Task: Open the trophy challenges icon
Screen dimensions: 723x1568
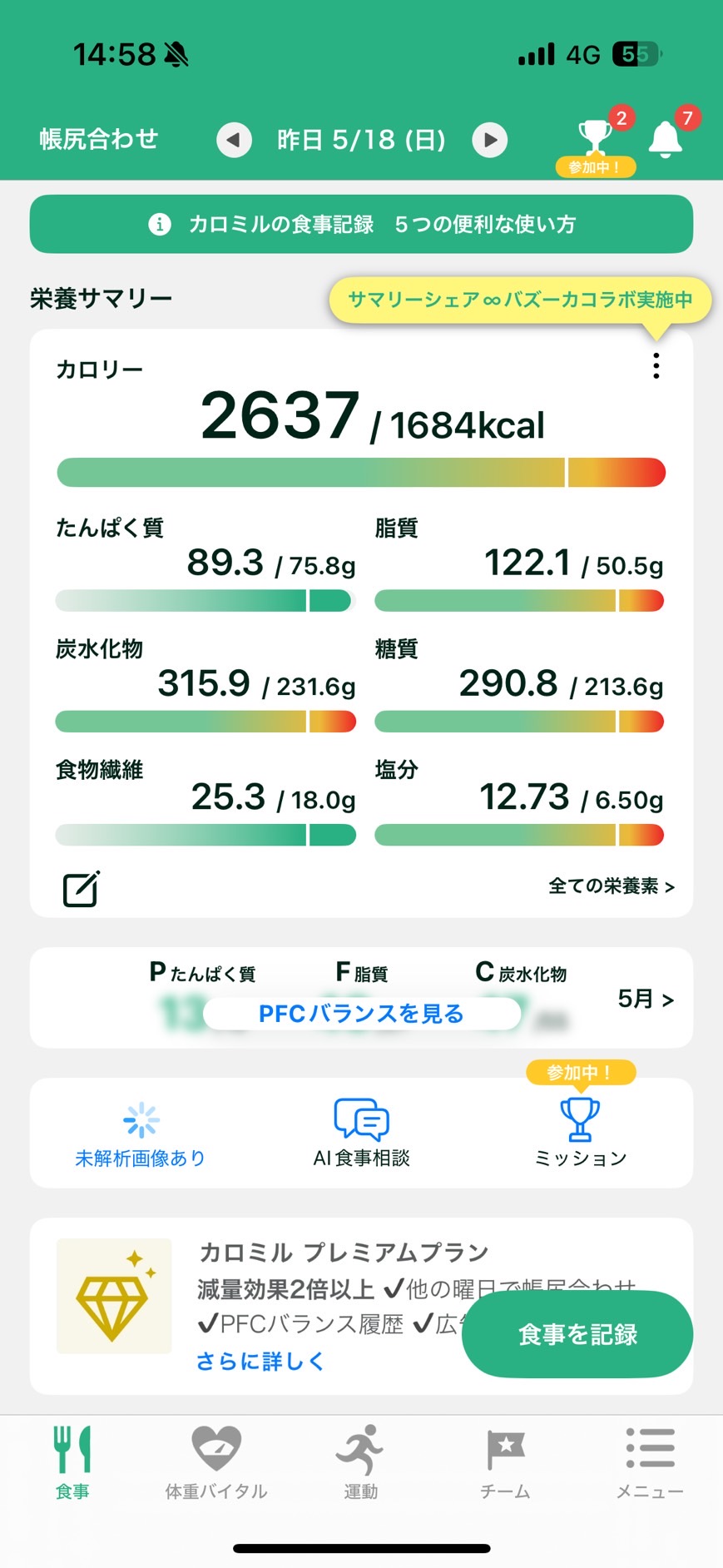Action: pyautogui.click(x=595, y=139)
